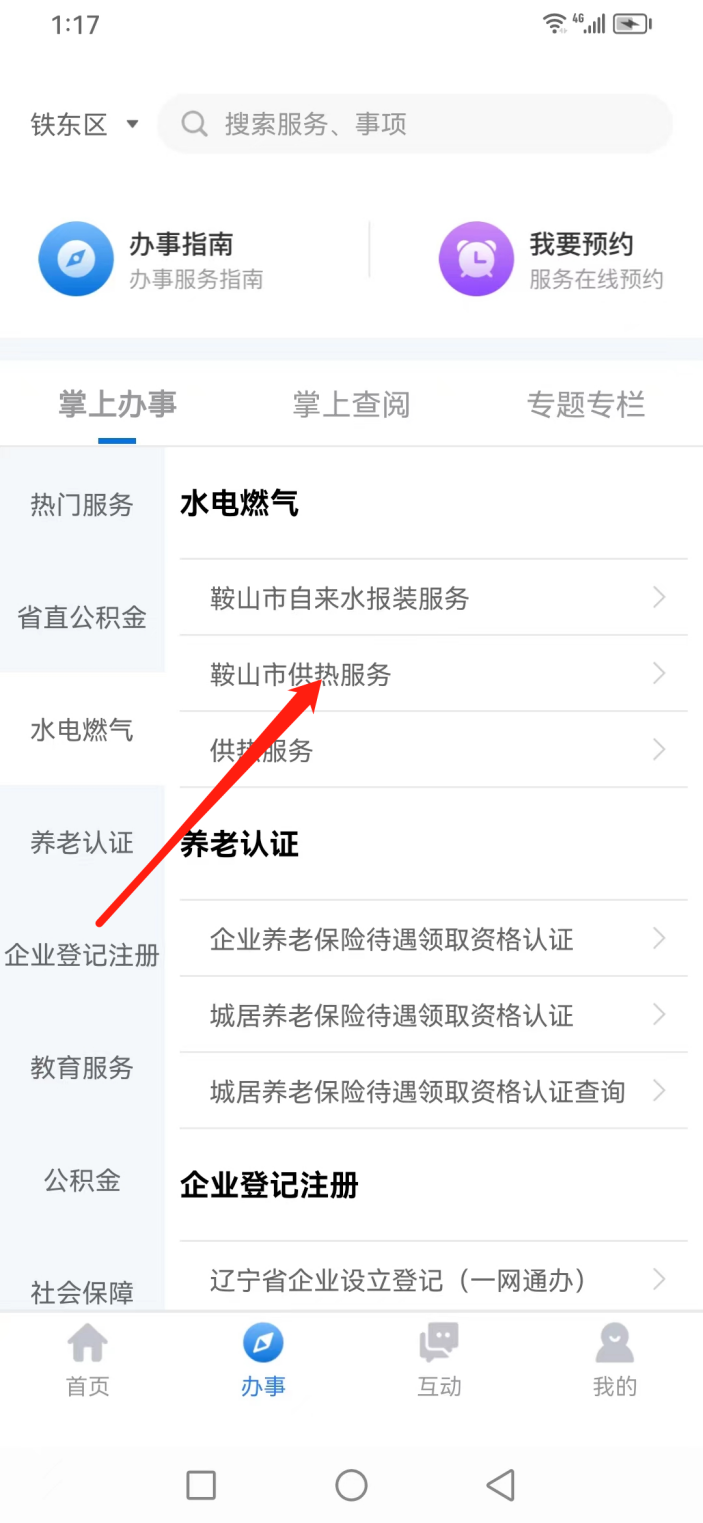Select 热门服务 in the side menu
Image resolution: width=703 pixels, height=1523 pixels.
pyautogui.click(x=82, y=505)
